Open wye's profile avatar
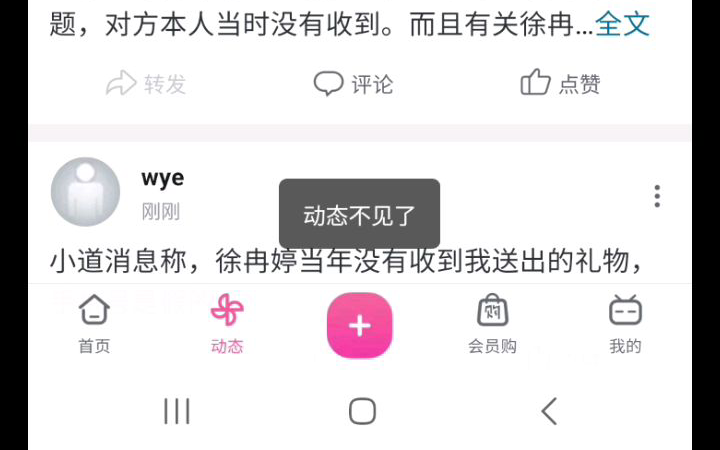Viewport: 720px width, 450px height. tap(85, 191)
